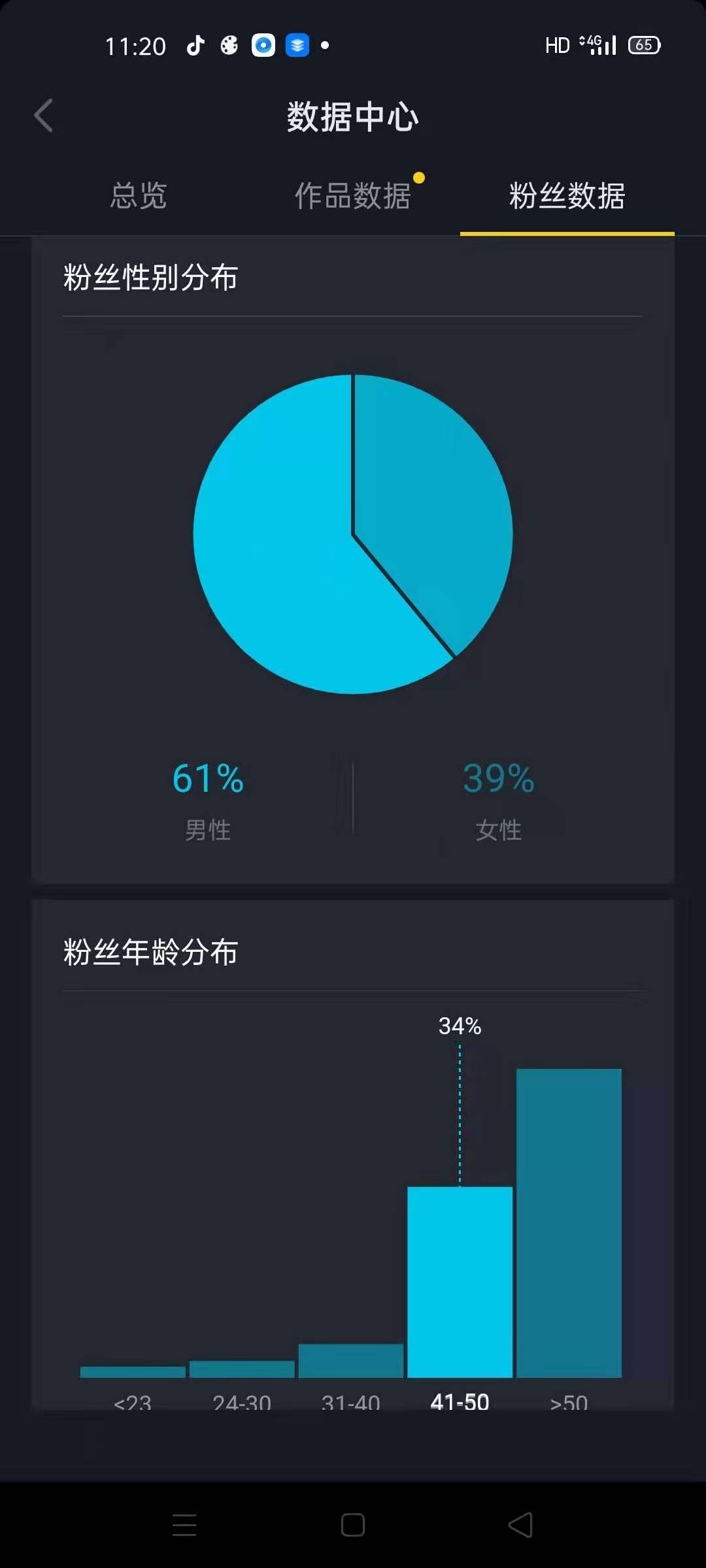706x1568 pixels.
Task: Switch to the 总览 tab
Action: click(139, 195)
